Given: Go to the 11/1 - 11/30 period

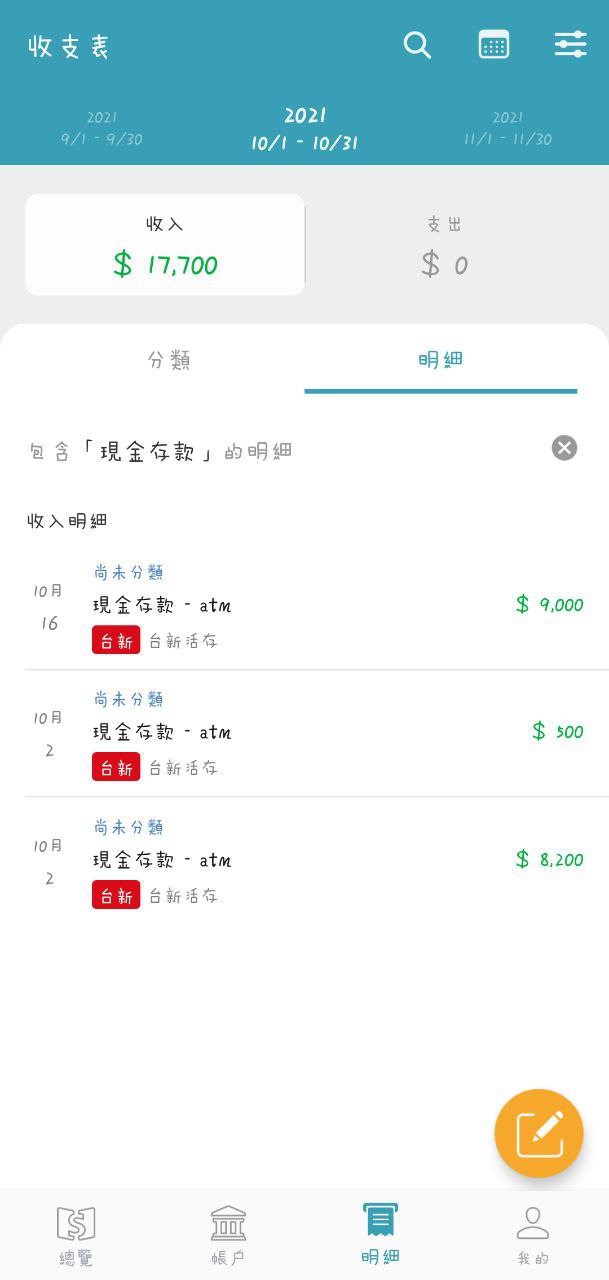Looking at the screenshot, I should [507, 130].
